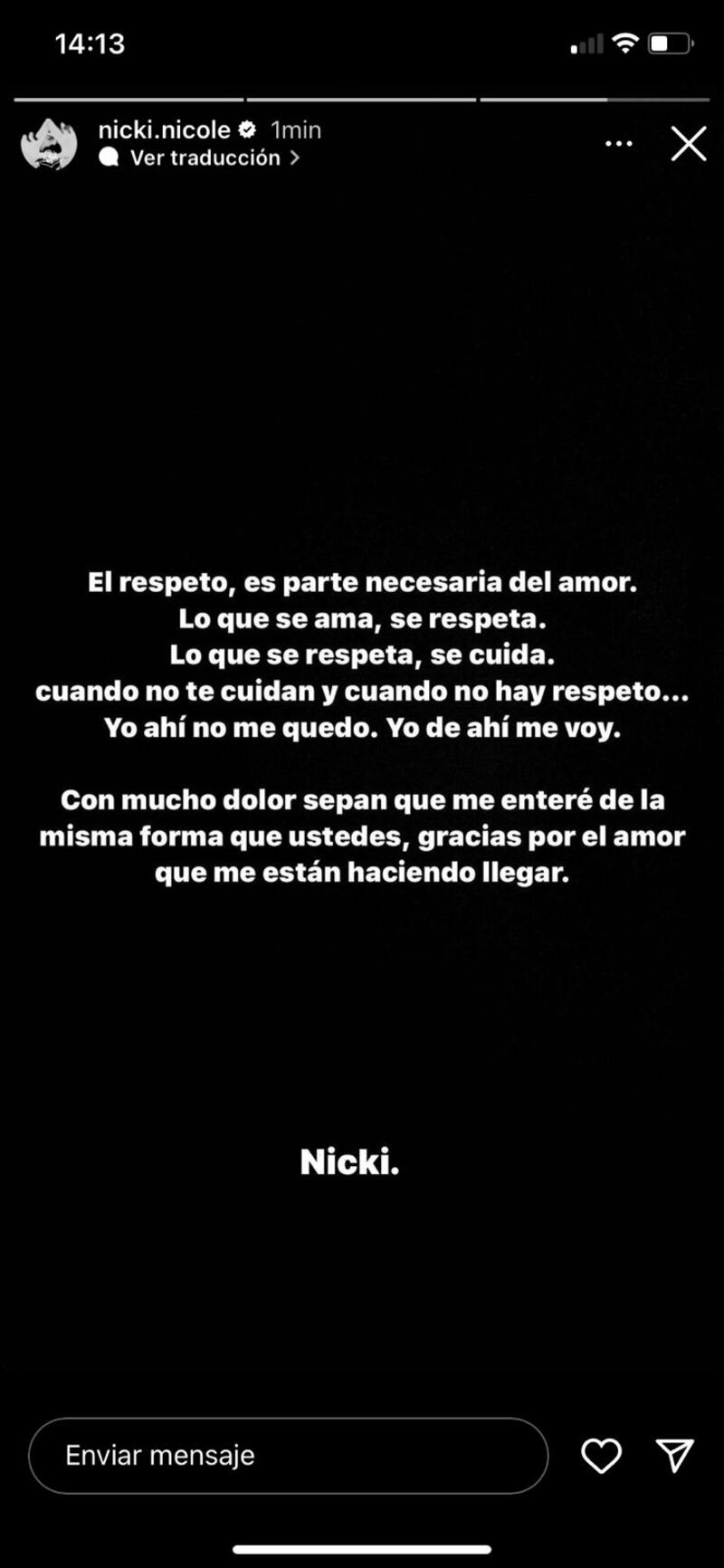The height and width of the screenshot is (1568, 724).
Task: Like this story with the heart
Action: (601, 1455)
